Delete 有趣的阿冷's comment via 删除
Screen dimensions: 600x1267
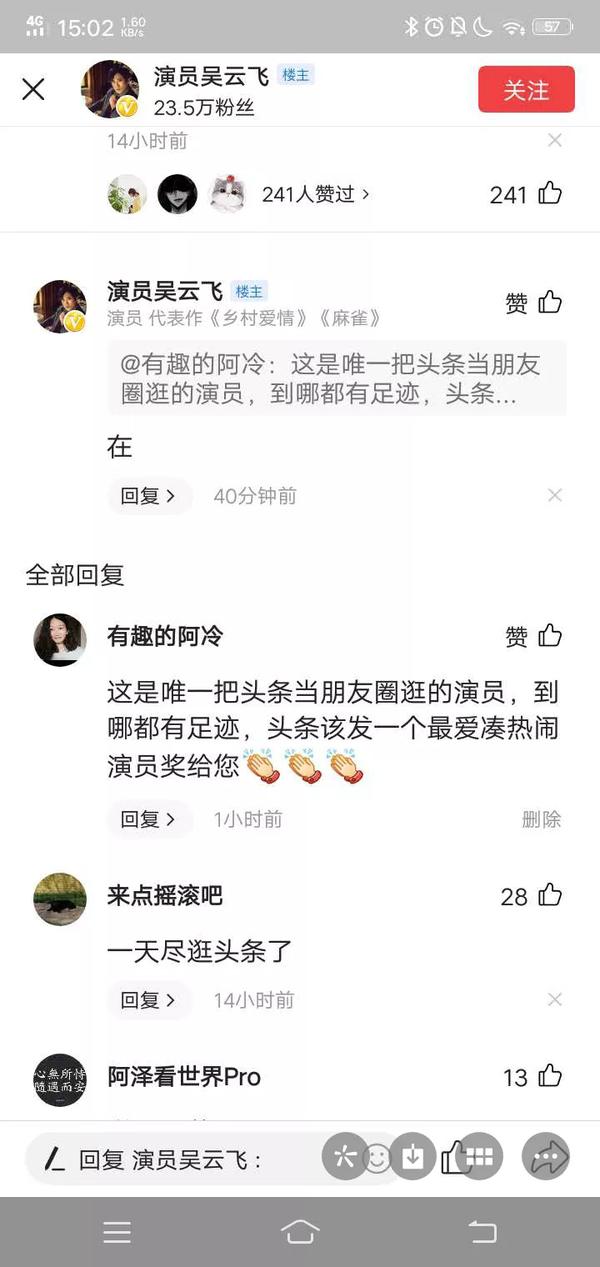(541, 820)
